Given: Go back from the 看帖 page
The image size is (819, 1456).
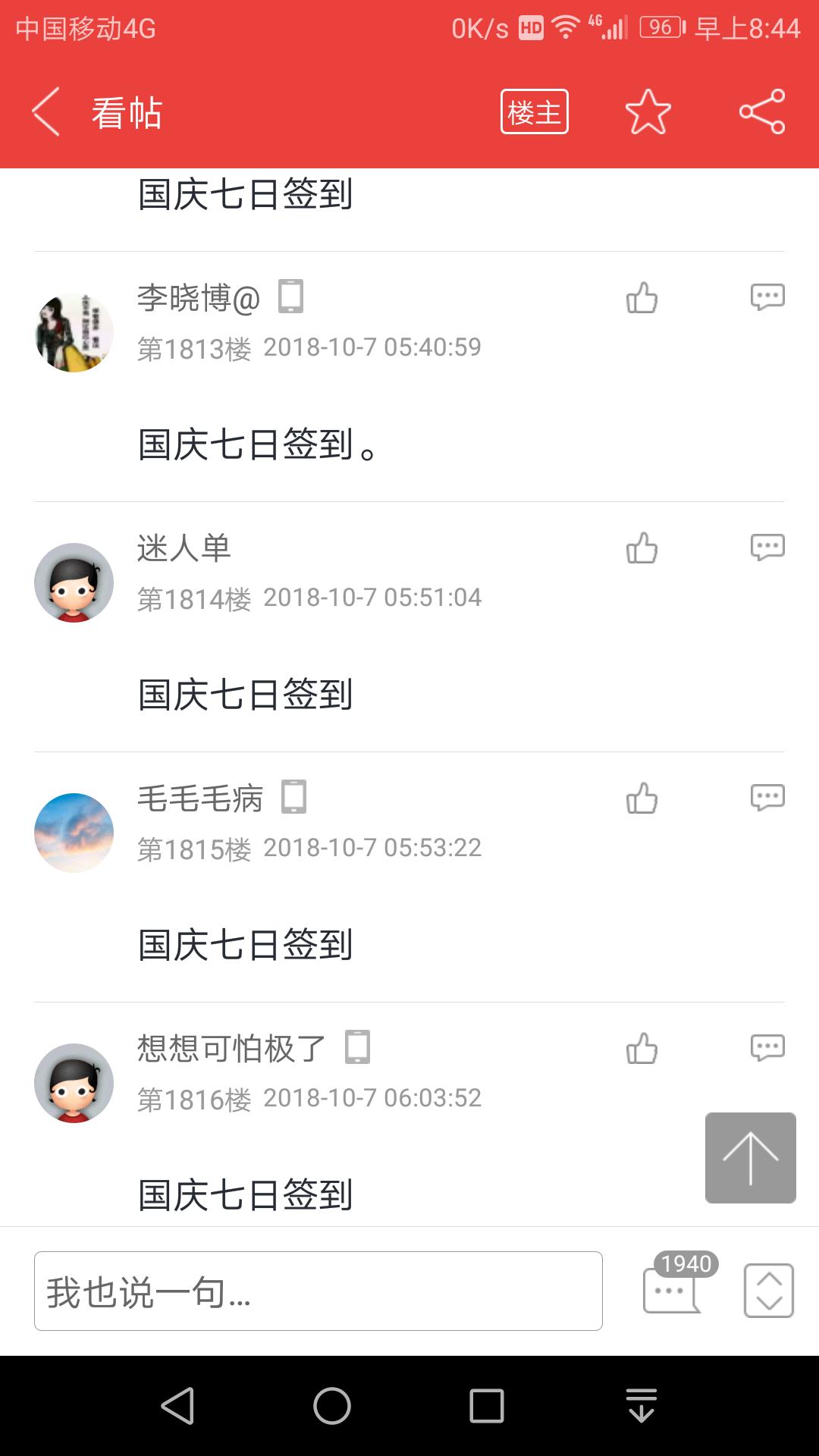Looking at the screenshot, I should click(x=46, y=112).
